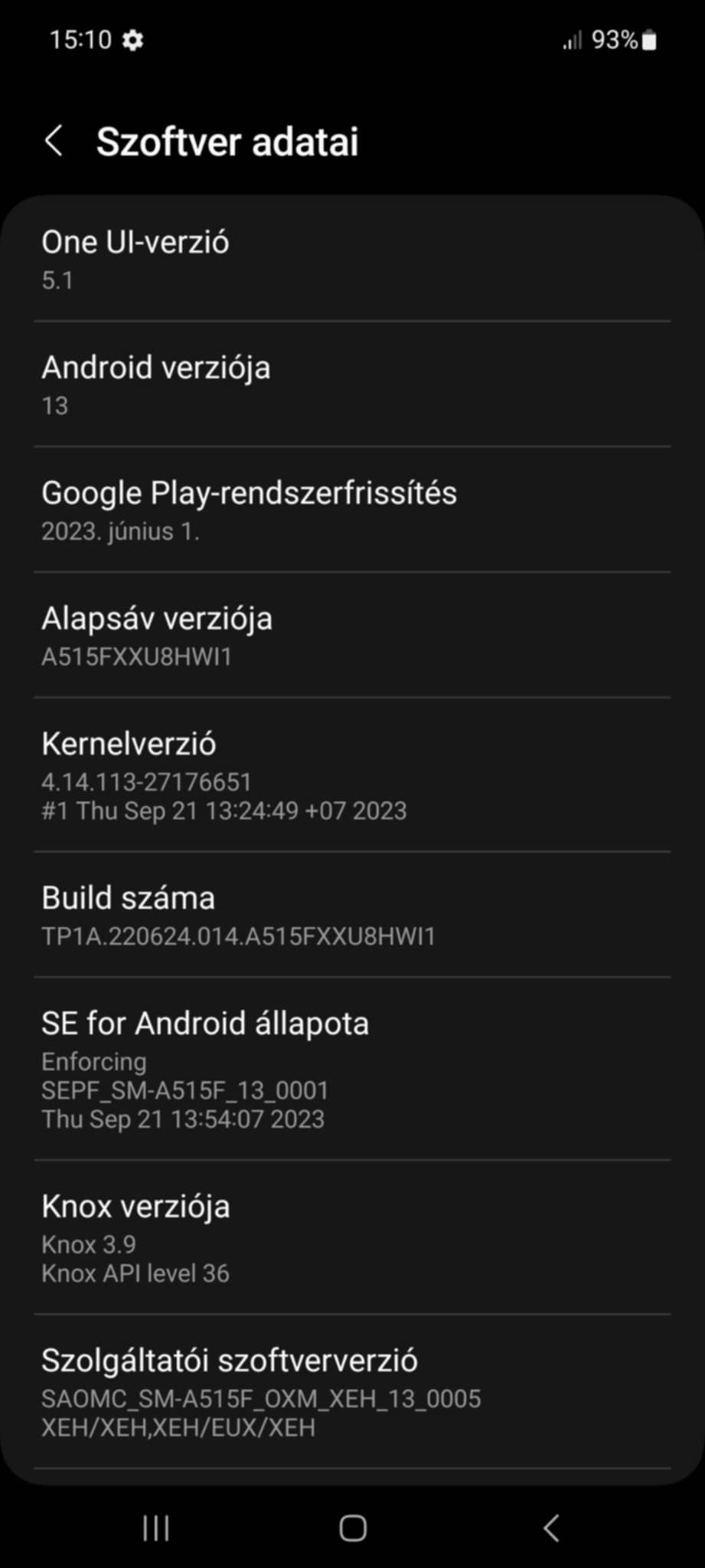Screen dimensions: 705x1568
Task: Go back from Szoftver adatai
Action: 54,142
